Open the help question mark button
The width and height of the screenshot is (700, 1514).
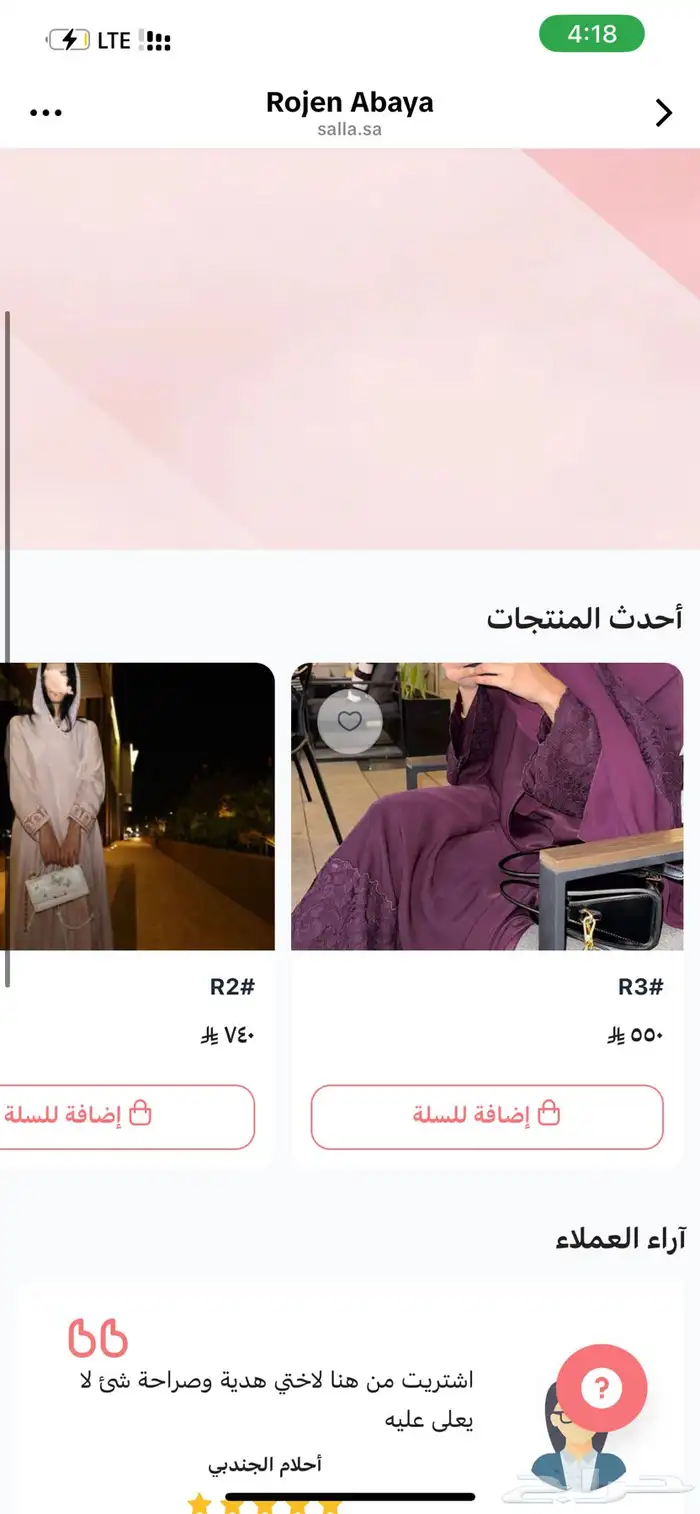[x=601, y=1387]
